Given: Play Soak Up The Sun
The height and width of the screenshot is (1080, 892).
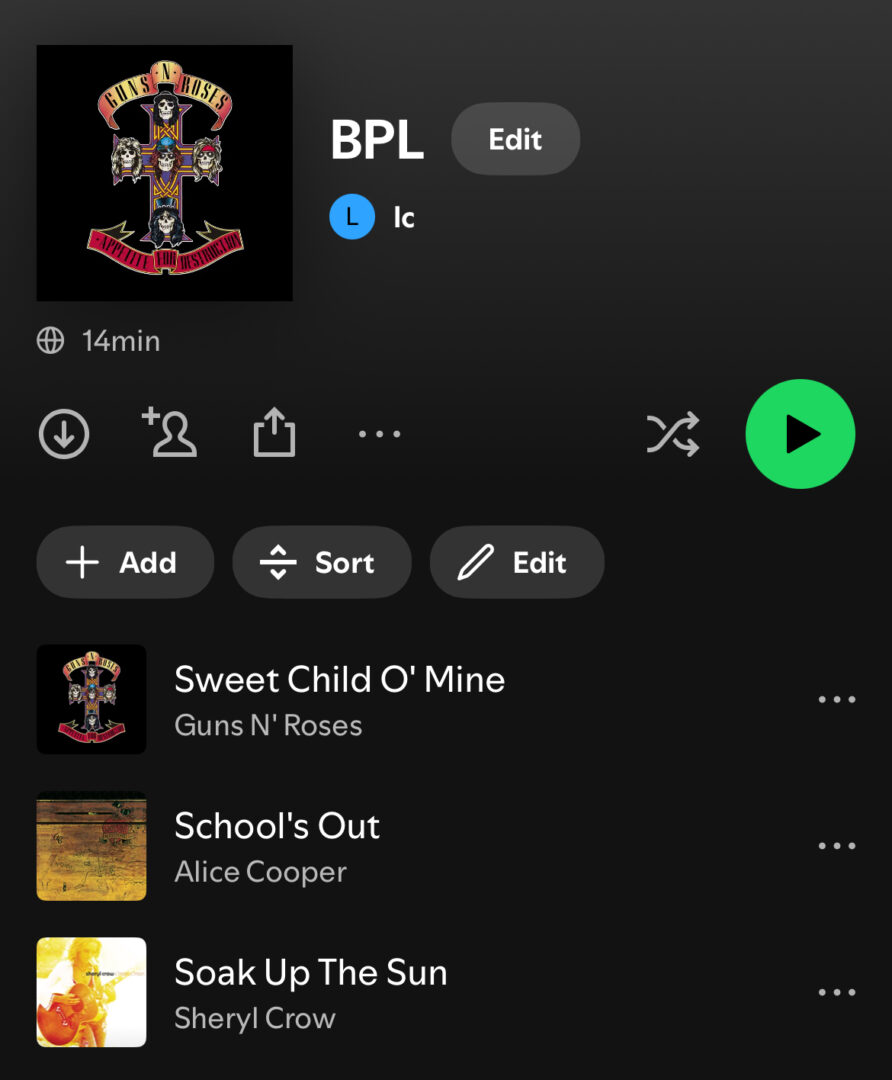Looking at the screenshot, I should point(310,992).
